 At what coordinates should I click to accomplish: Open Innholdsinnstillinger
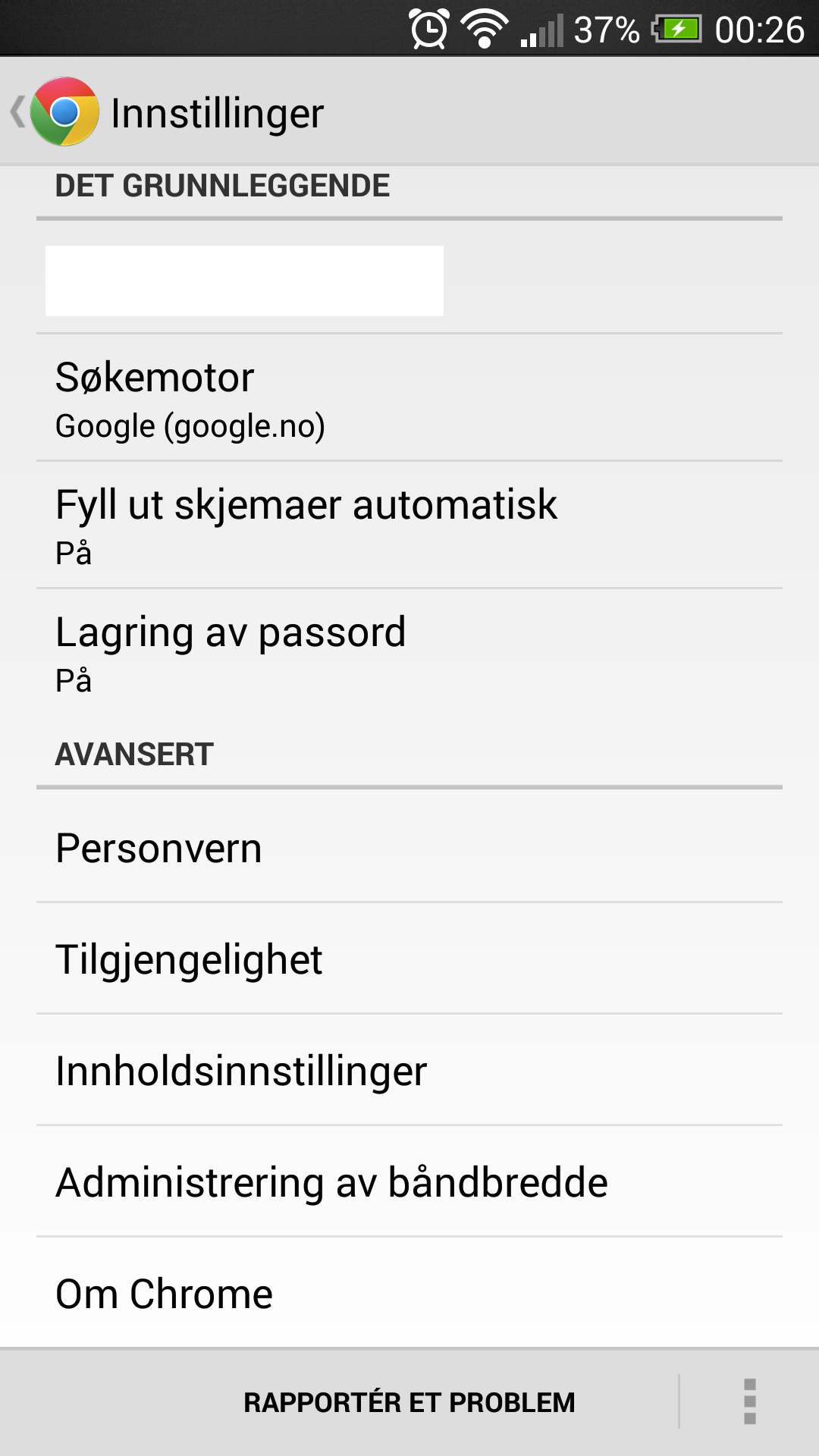point(409,1070)
